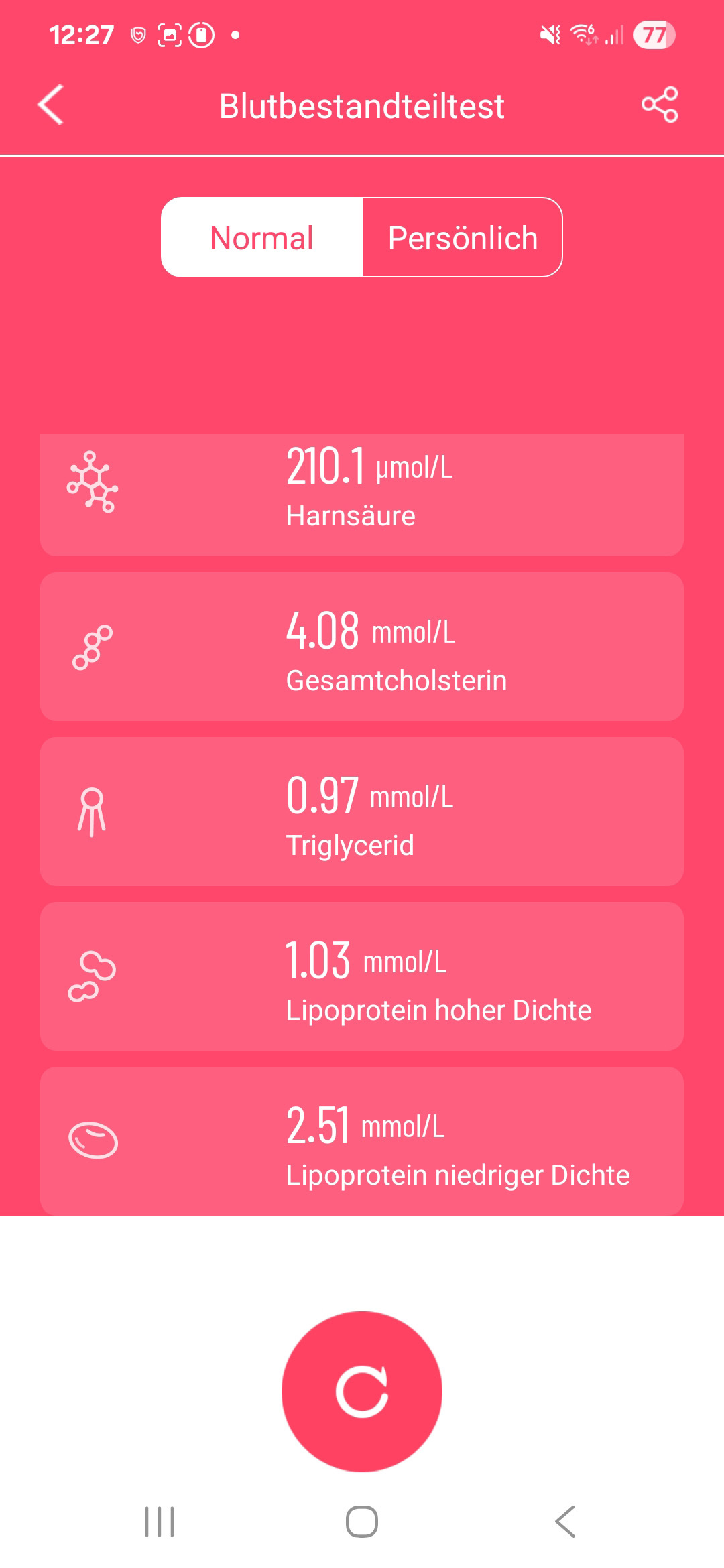Restart the test with the refresh button
This screenshot has height=1568, width=724.
[x=362, y=1392]
